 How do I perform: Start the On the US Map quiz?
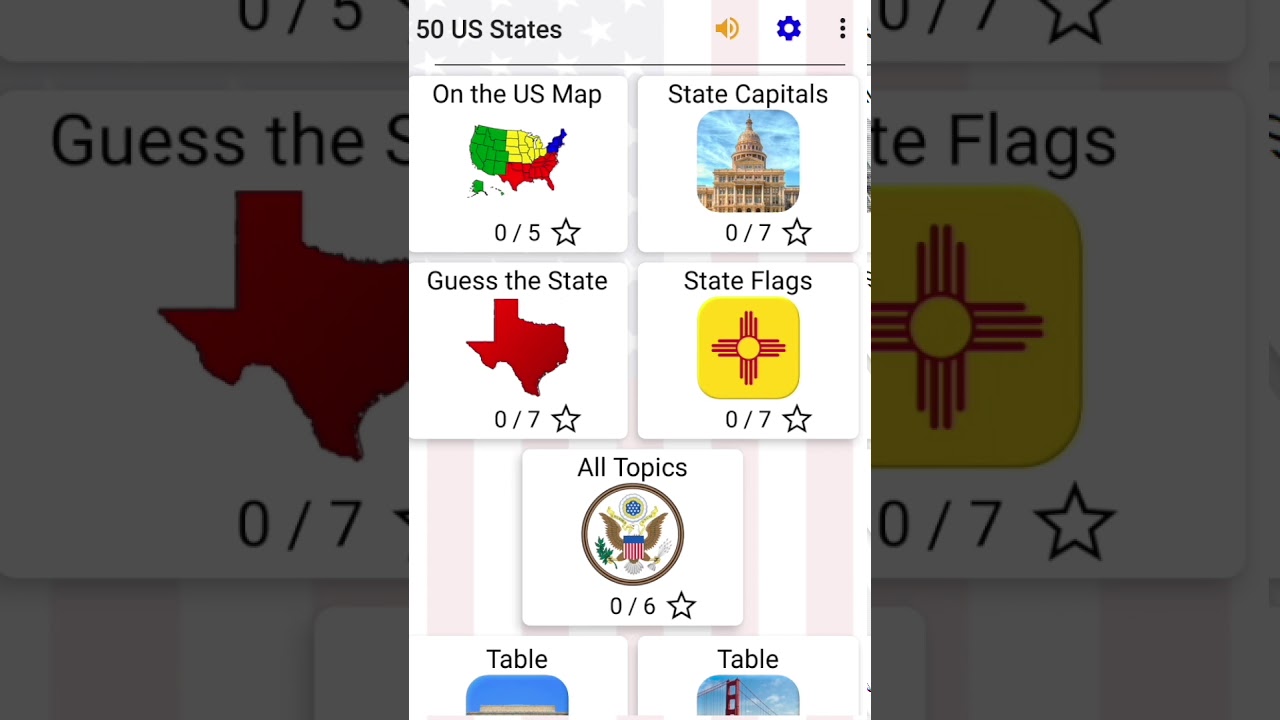518,164
